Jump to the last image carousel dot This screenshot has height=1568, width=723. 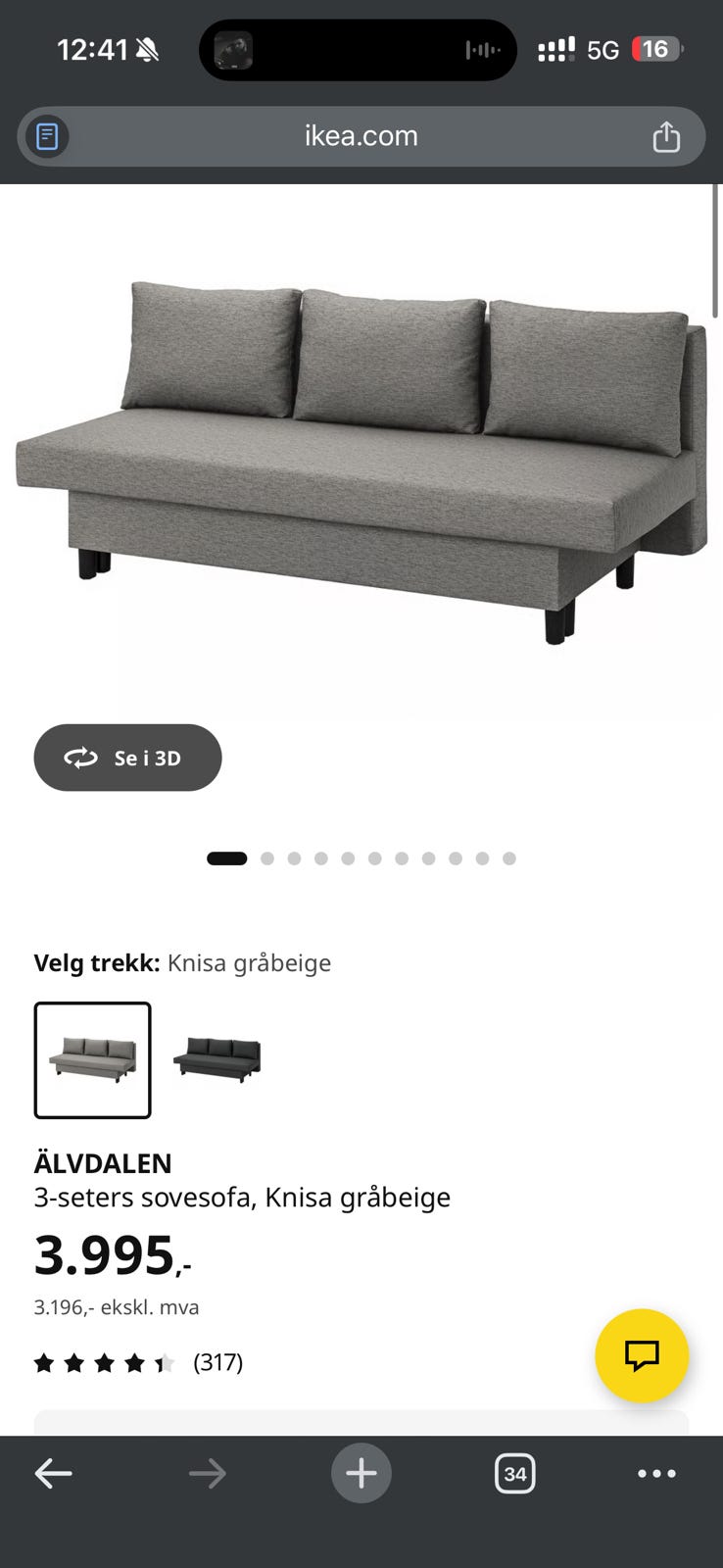(508, 857)
